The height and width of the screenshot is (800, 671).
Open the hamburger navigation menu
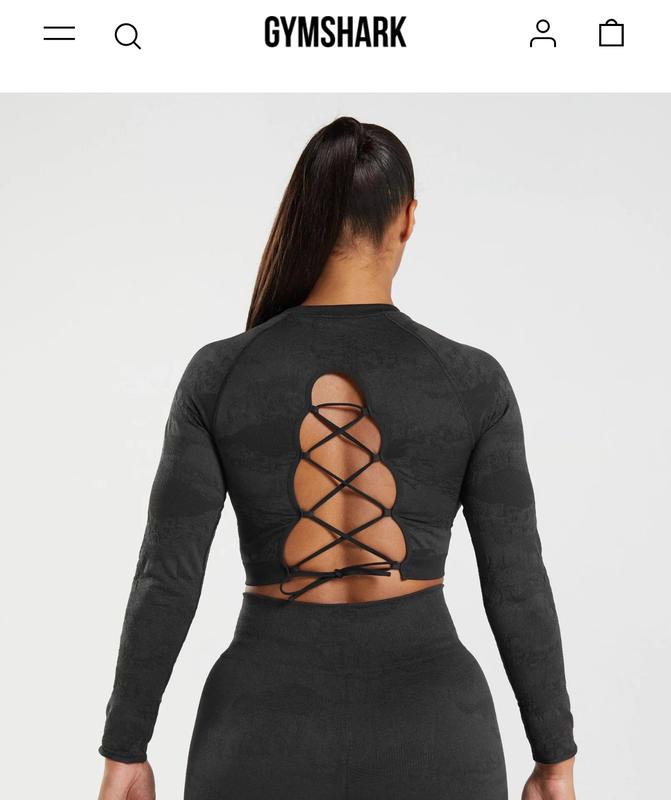pyautogui.click(x=59, y=34)
